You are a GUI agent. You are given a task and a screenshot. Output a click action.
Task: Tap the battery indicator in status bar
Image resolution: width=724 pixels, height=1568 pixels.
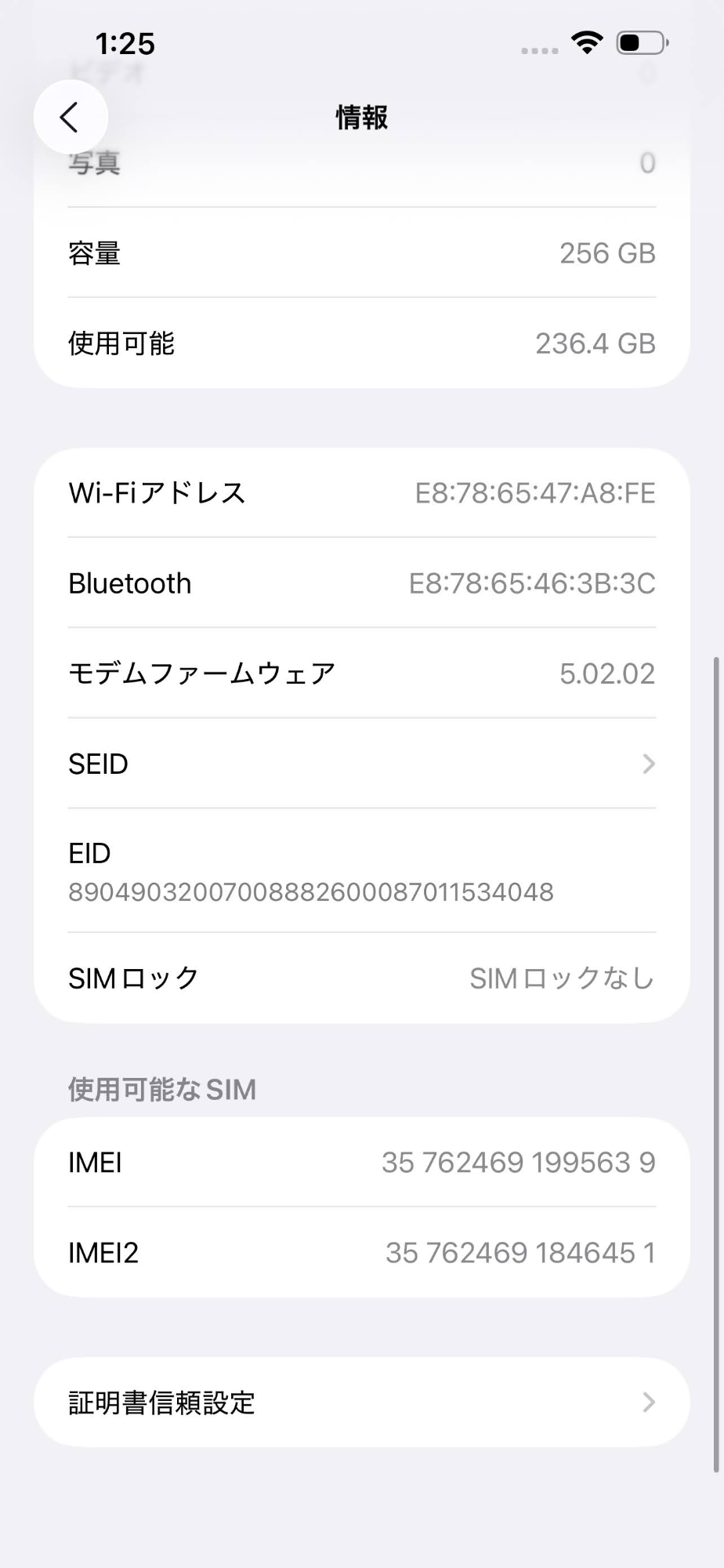[639, 45]
